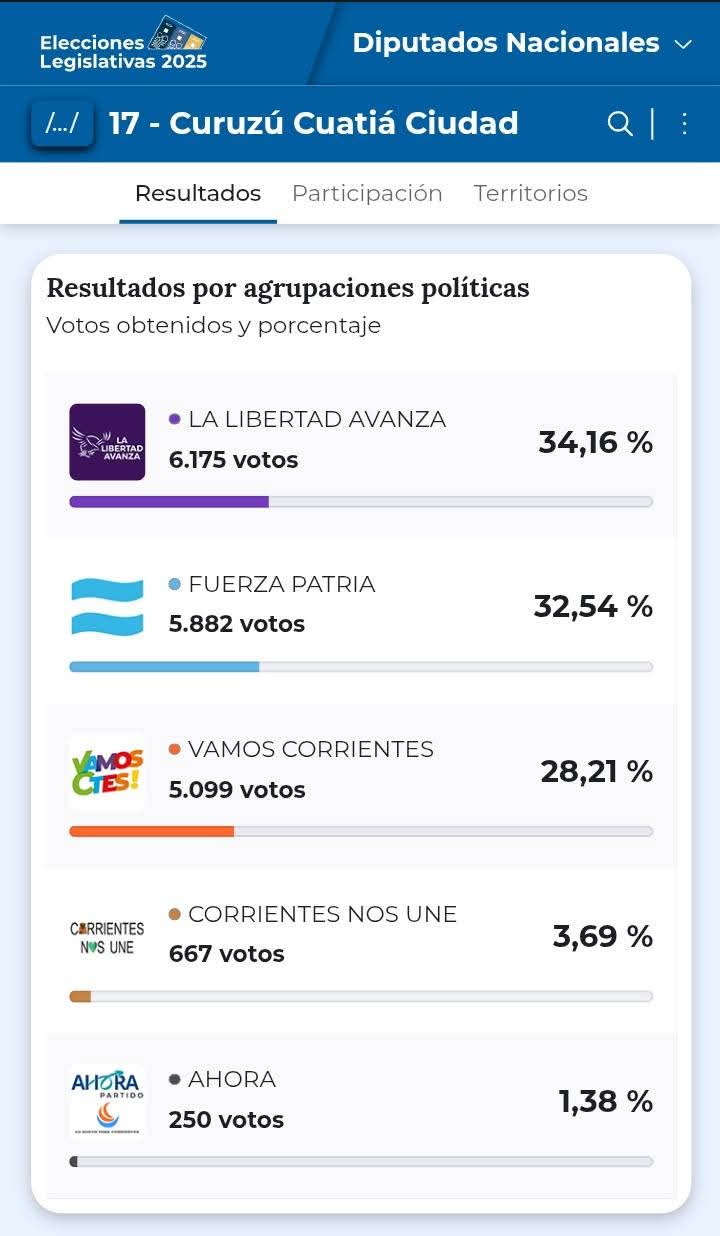Open La Libertad Avanza result row

click(x=360, y=455)
